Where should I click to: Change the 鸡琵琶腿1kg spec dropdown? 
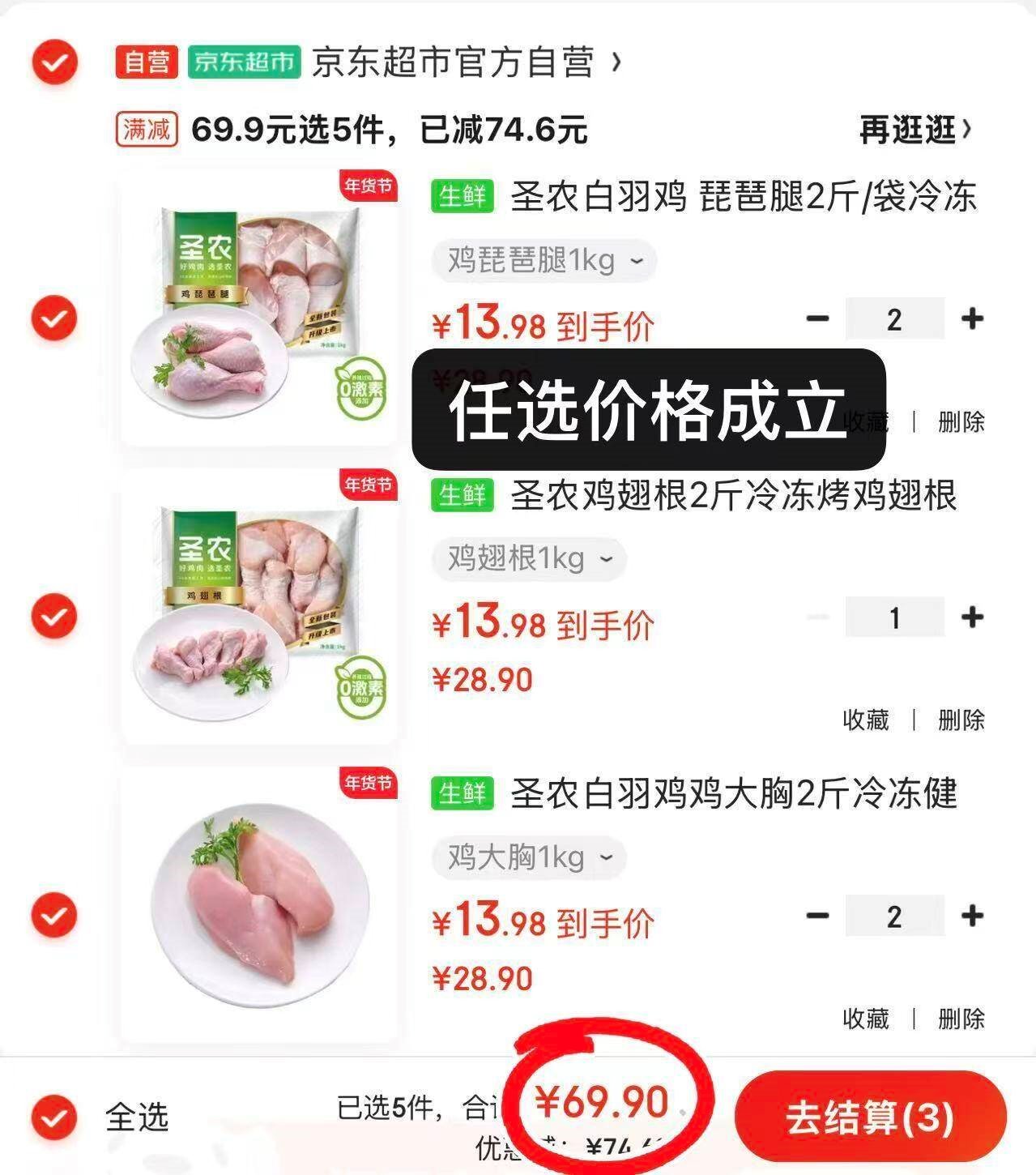(x=544, y=261)
